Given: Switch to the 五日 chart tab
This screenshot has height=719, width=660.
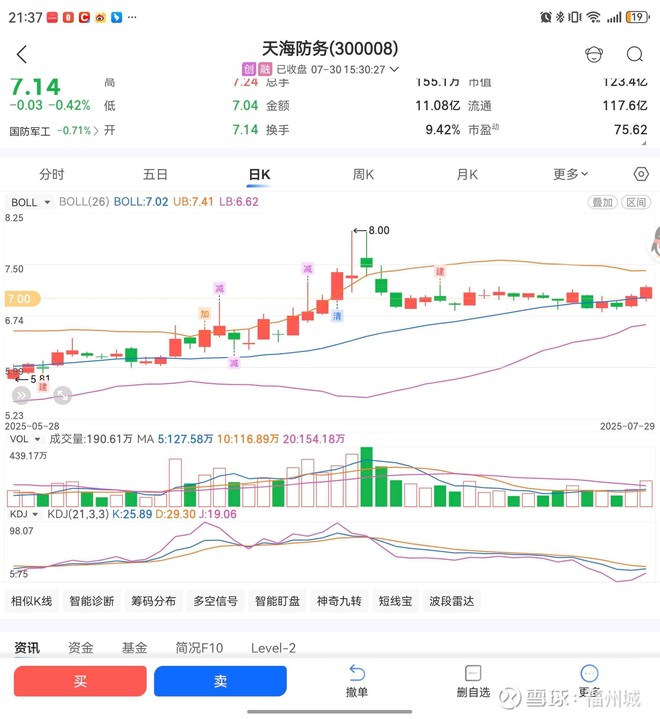Looking at the screenshot, I should click(x=155, y=174).
